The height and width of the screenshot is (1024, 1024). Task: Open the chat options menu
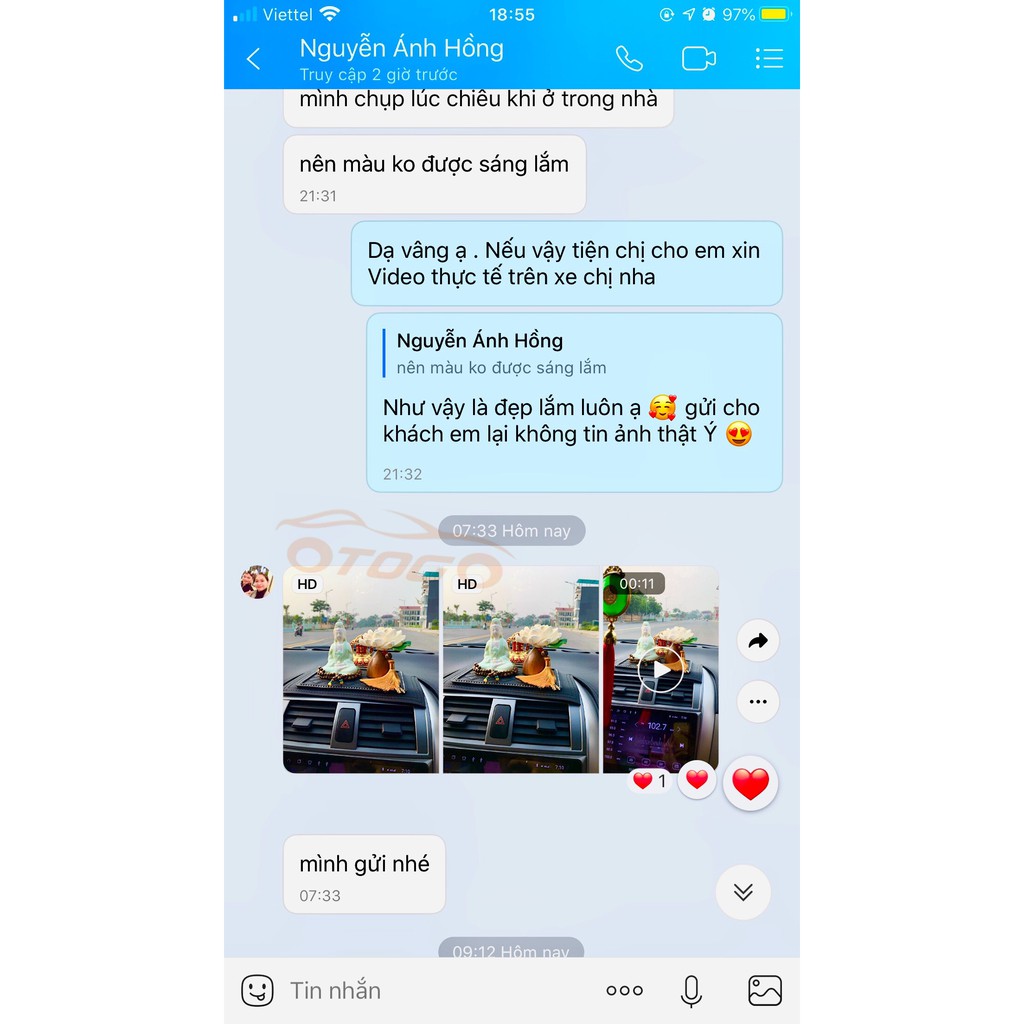(768, 59)
